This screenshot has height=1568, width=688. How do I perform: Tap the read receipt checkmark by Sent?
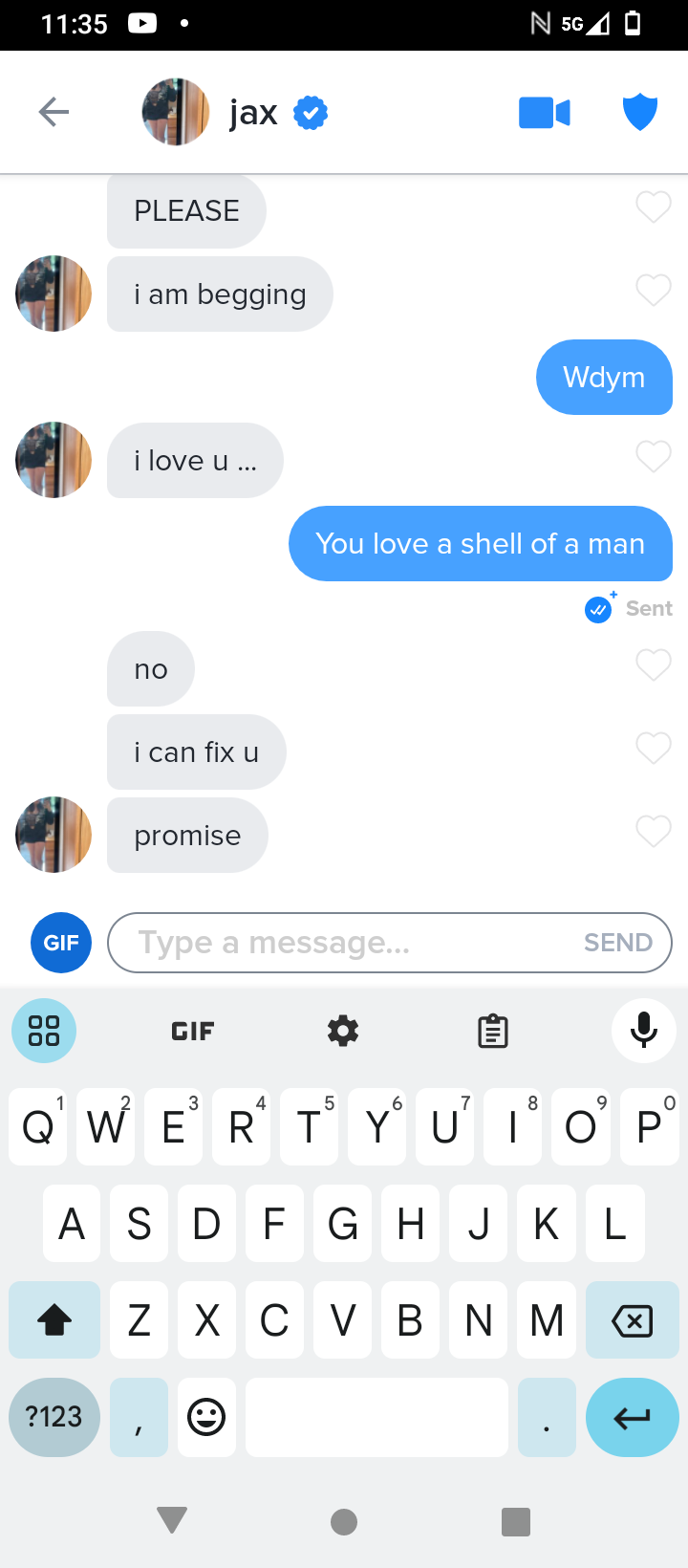[x=599, y=608]
